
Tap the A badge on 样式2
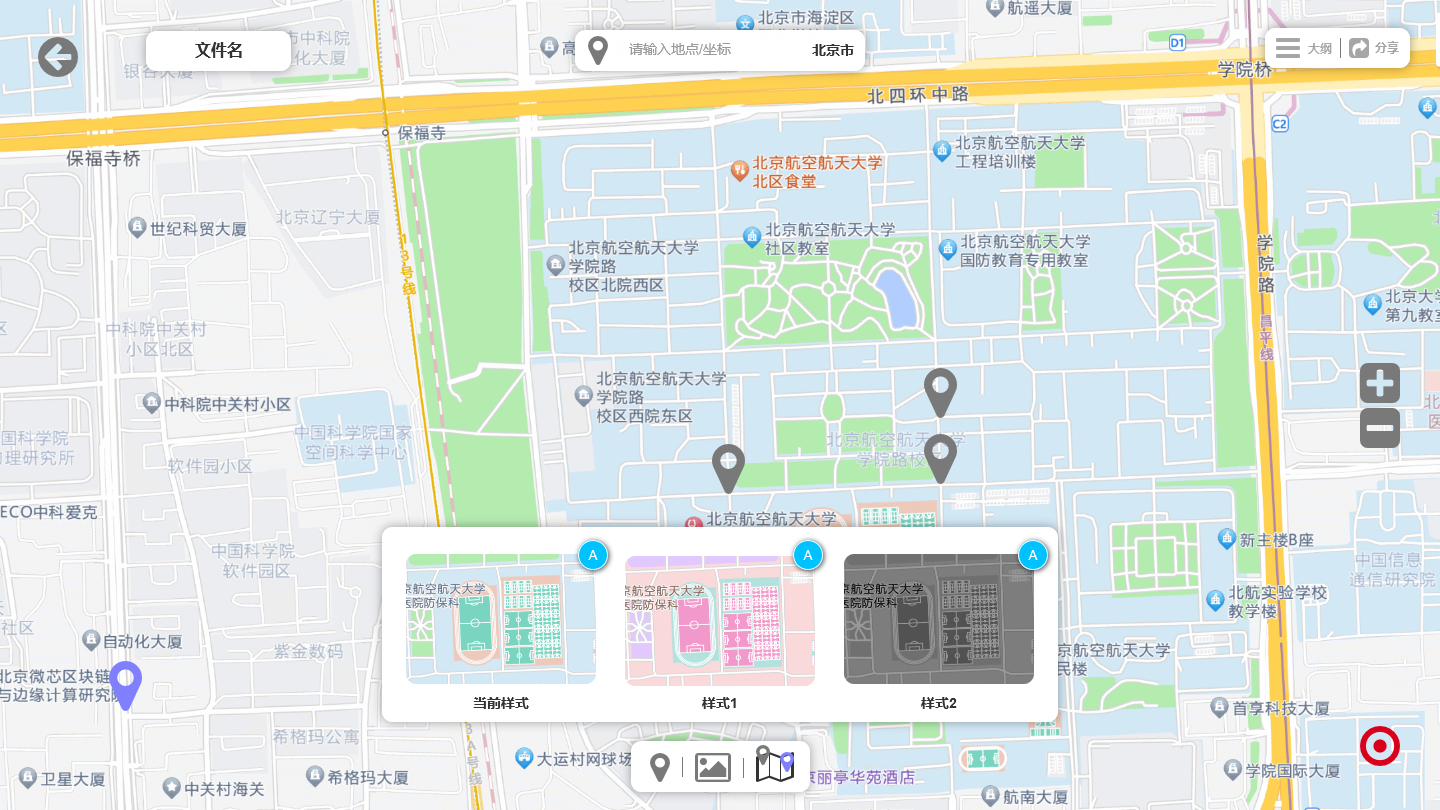click(1033, 554)
